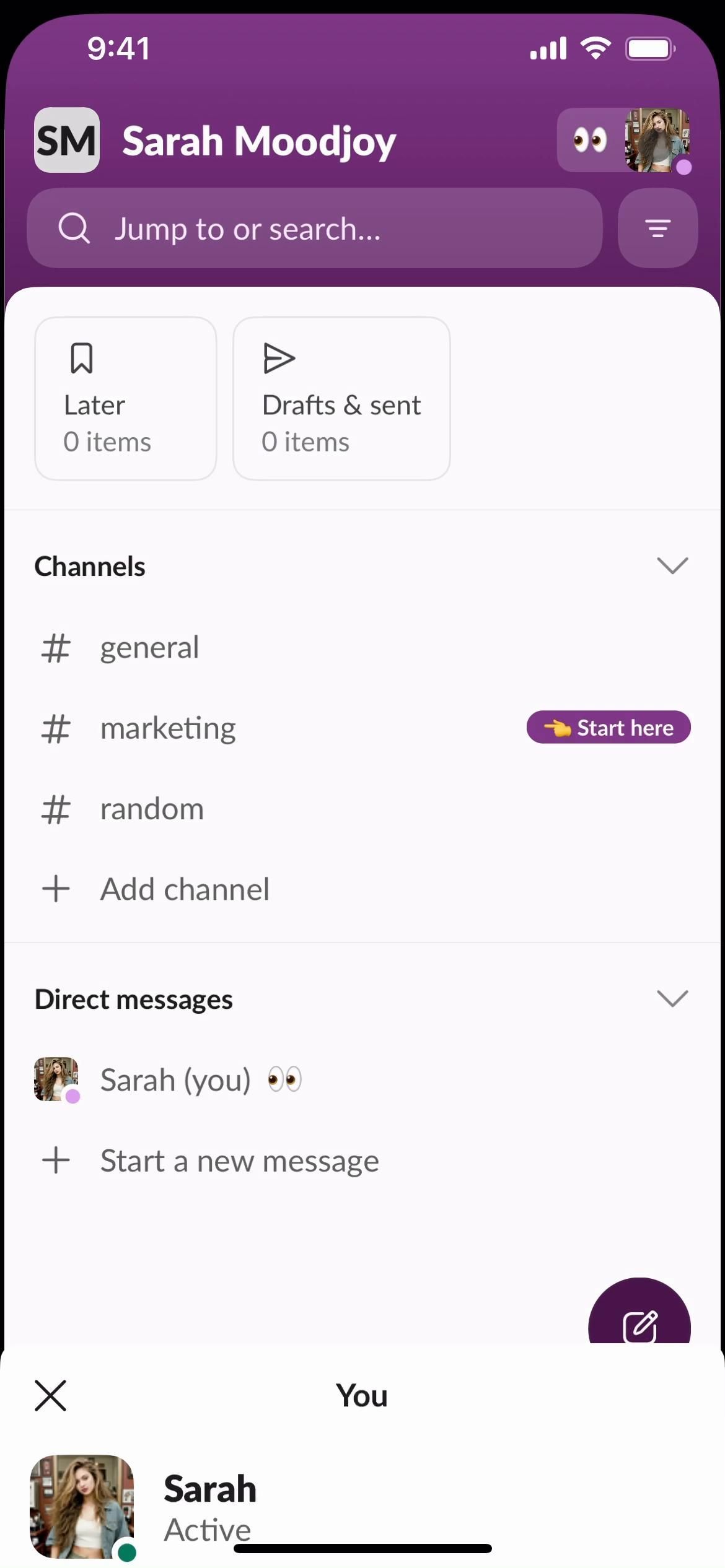Add a new channel
Image resolution: width=725 pixels, height=1568 pixels.
(184, 889)
